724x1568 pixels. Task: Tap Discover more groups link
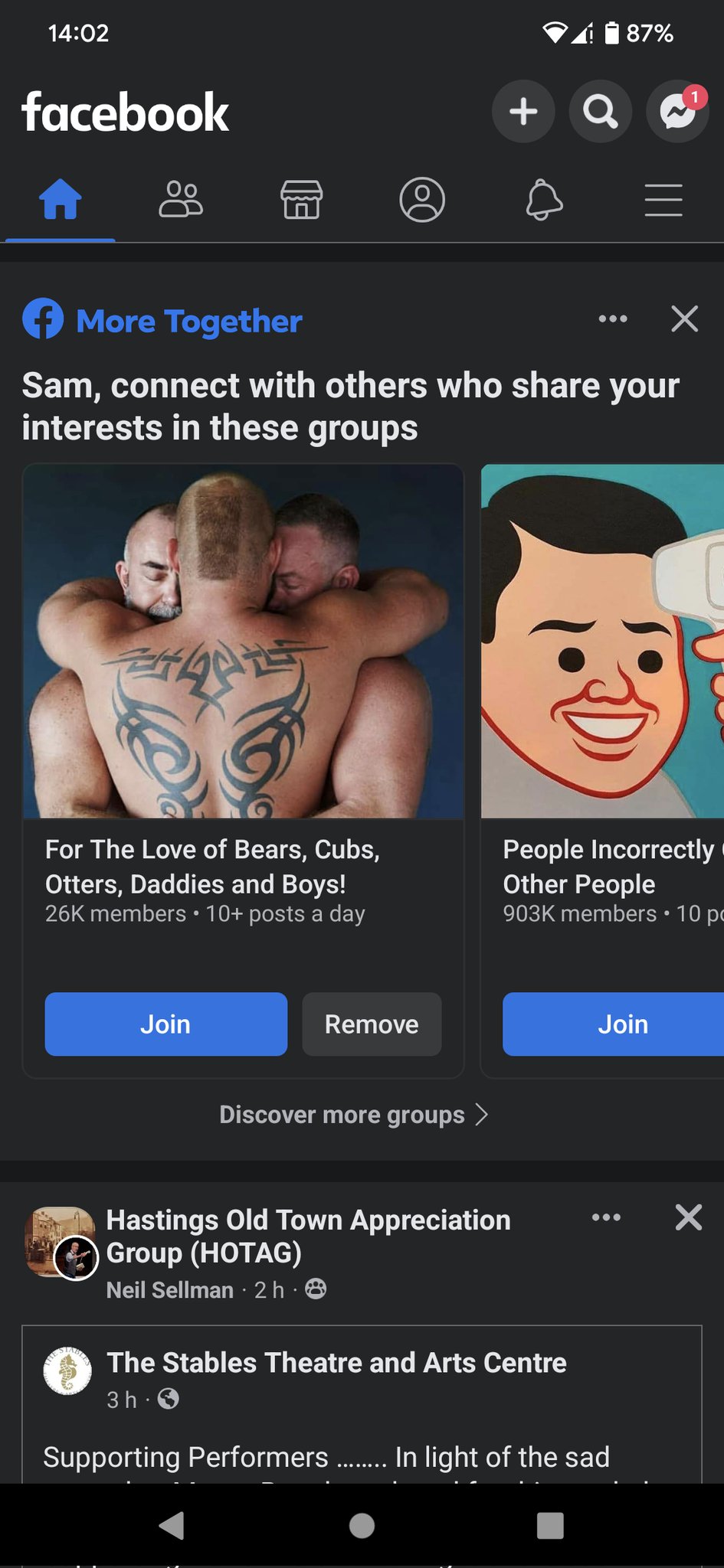pyautogui.click(x=353, y=1115)
